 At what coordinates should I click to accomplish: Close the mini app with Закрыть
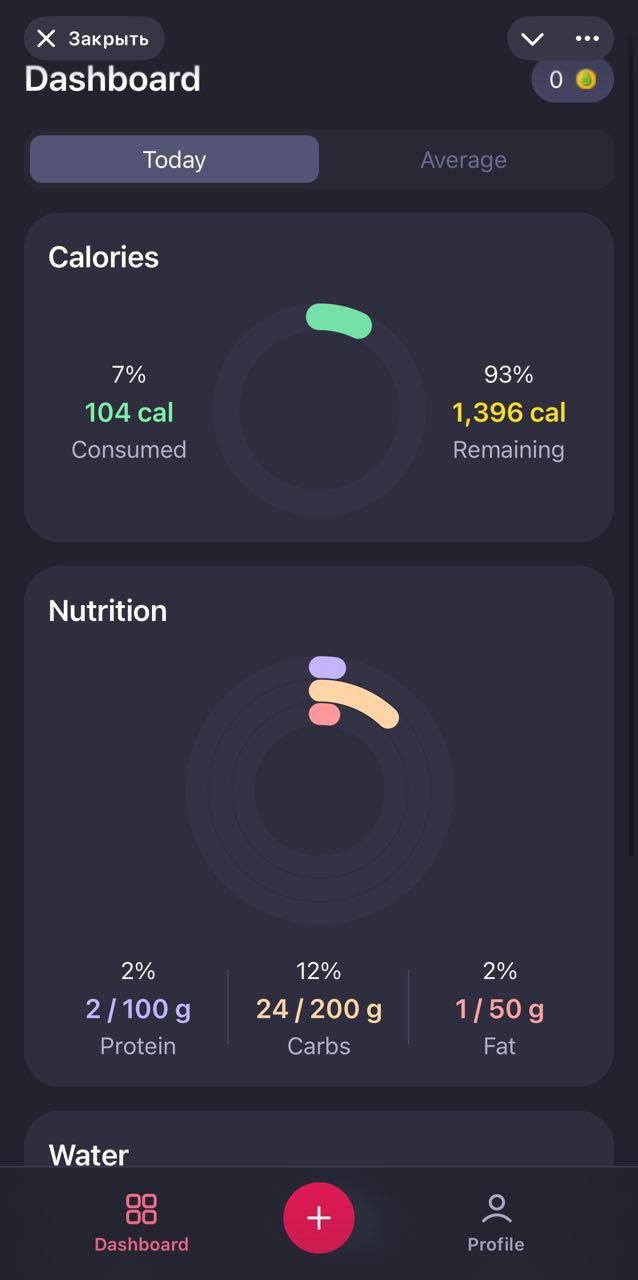click(93, 39)
